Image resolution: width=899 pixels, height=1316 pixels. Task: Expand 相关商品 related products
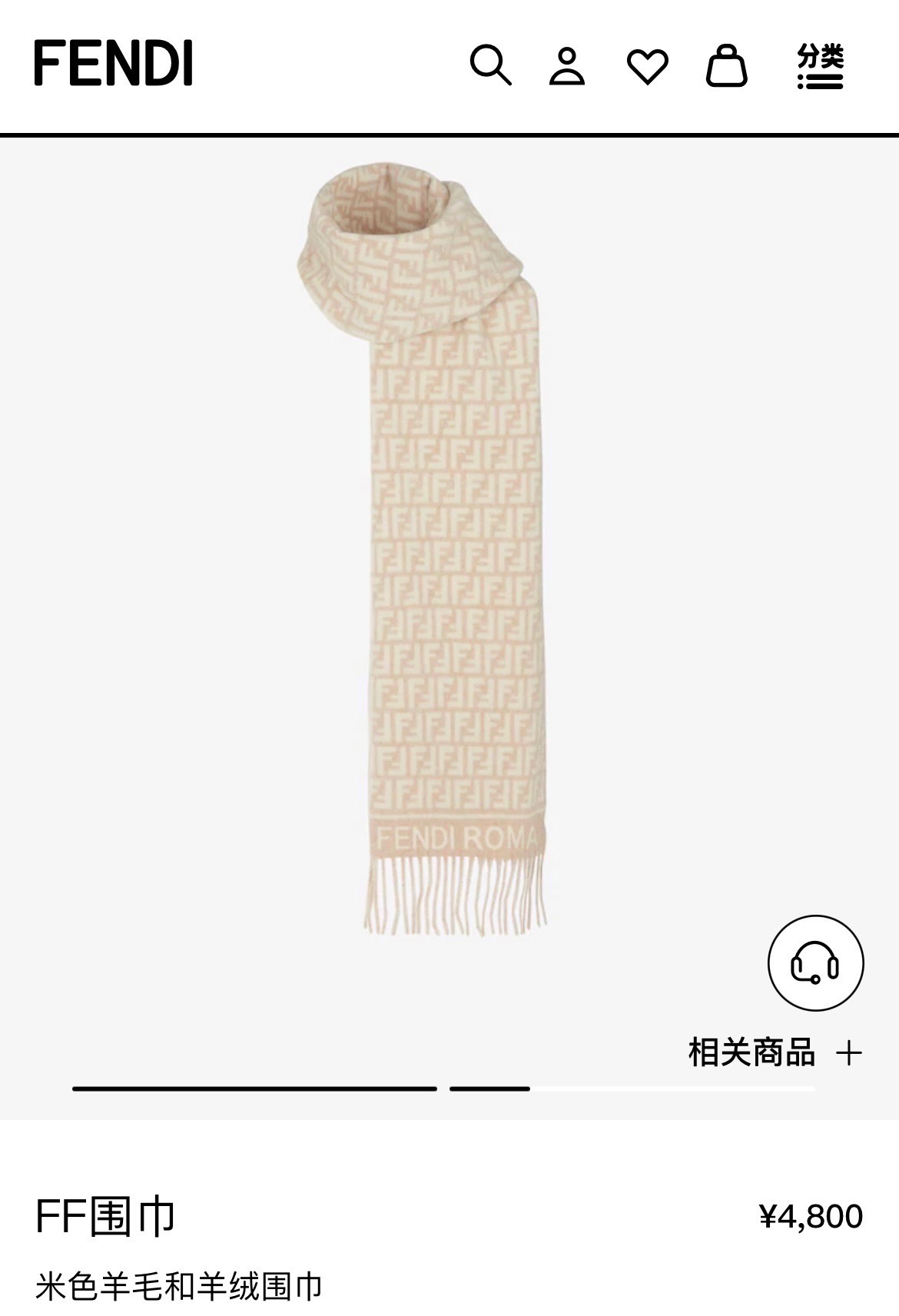(x=775, y=1052)
